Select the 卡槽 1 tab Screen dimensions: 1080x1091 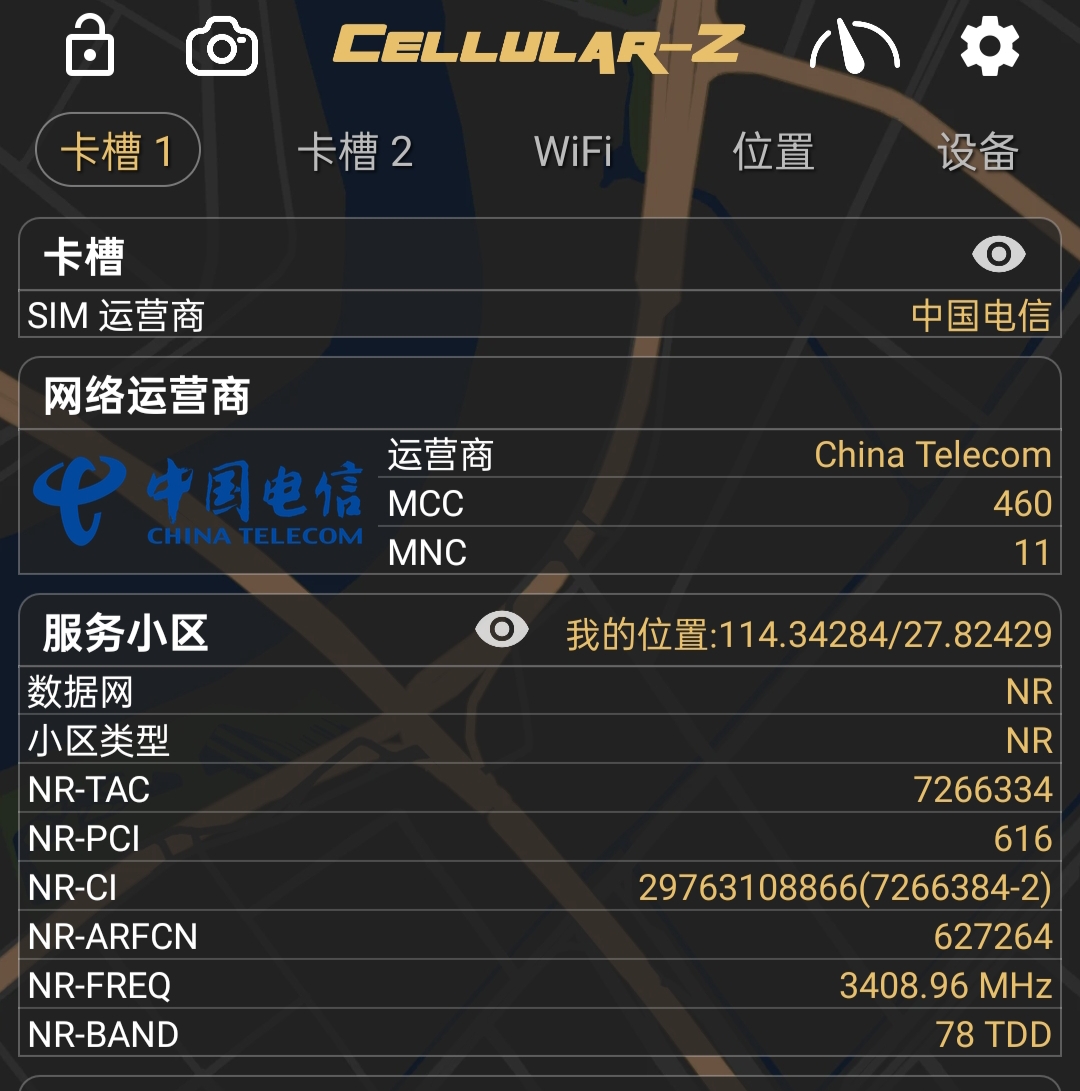point(118,152)
